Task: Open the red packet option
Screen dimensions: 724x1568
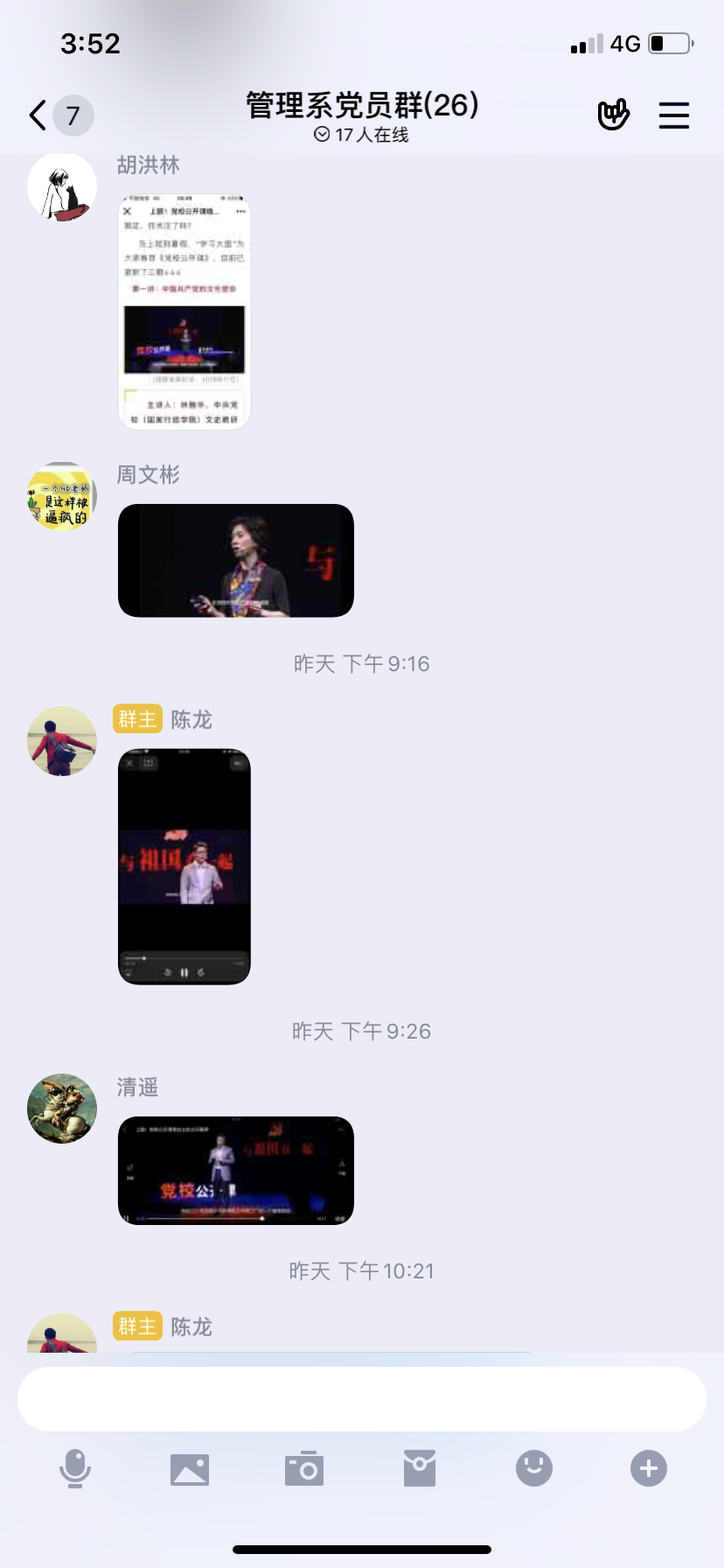Action: click(x=420, y=1468)
